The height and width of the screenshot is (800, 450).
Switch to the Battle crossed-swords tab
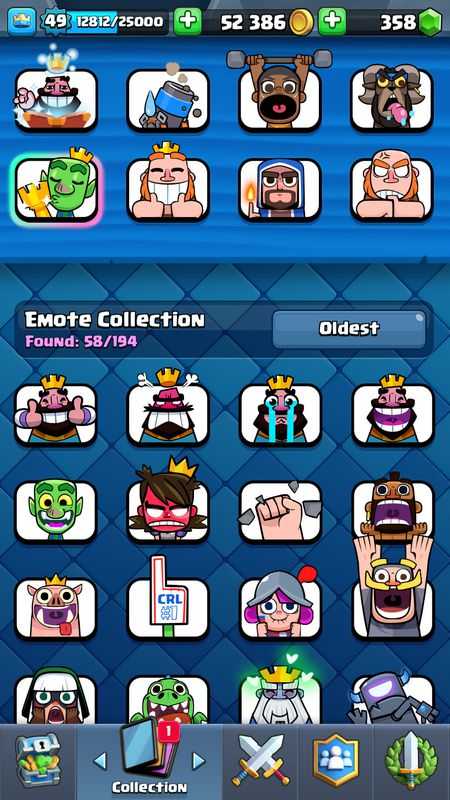point(260,760)
